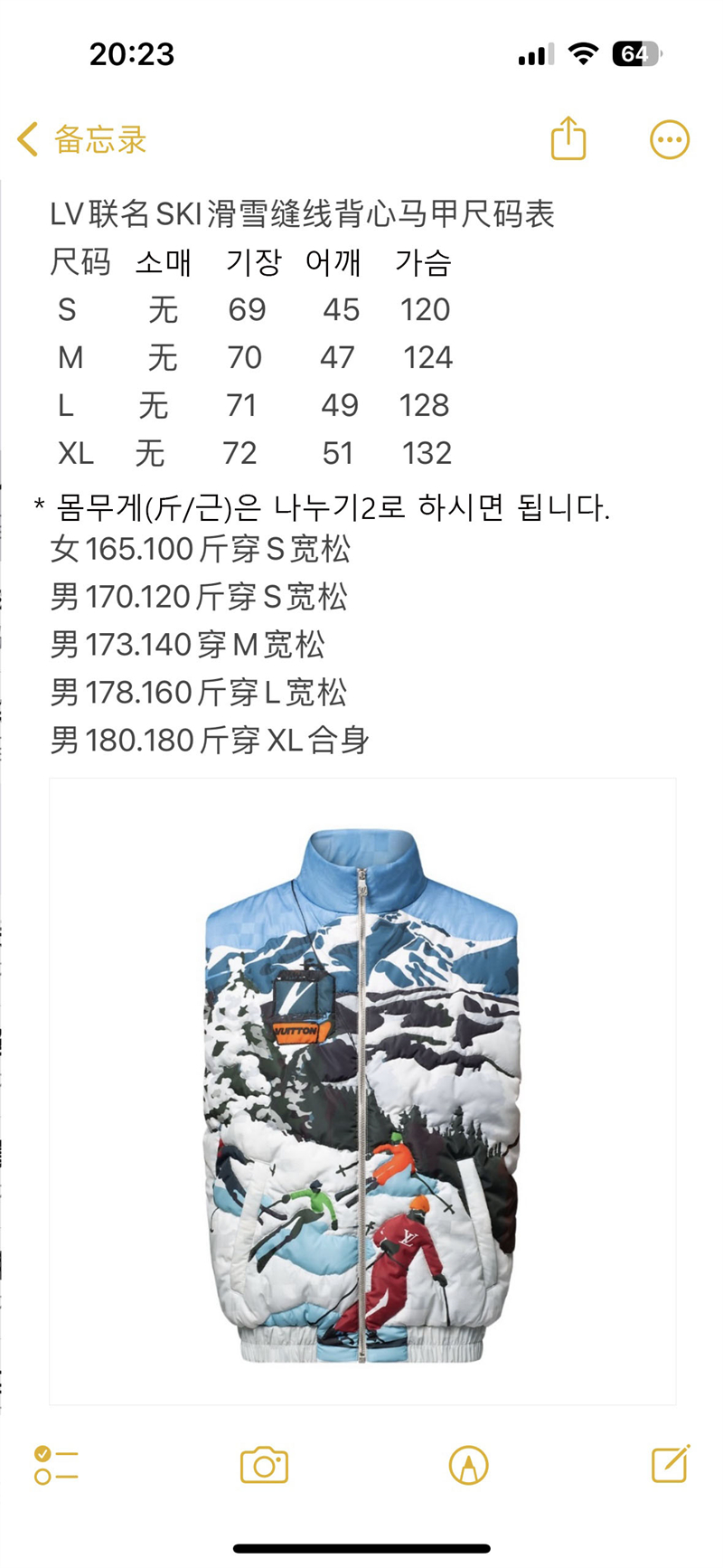Open the ski vest image attachment
Viewport: 723px width, 1568px height.
click(361, 1091)
